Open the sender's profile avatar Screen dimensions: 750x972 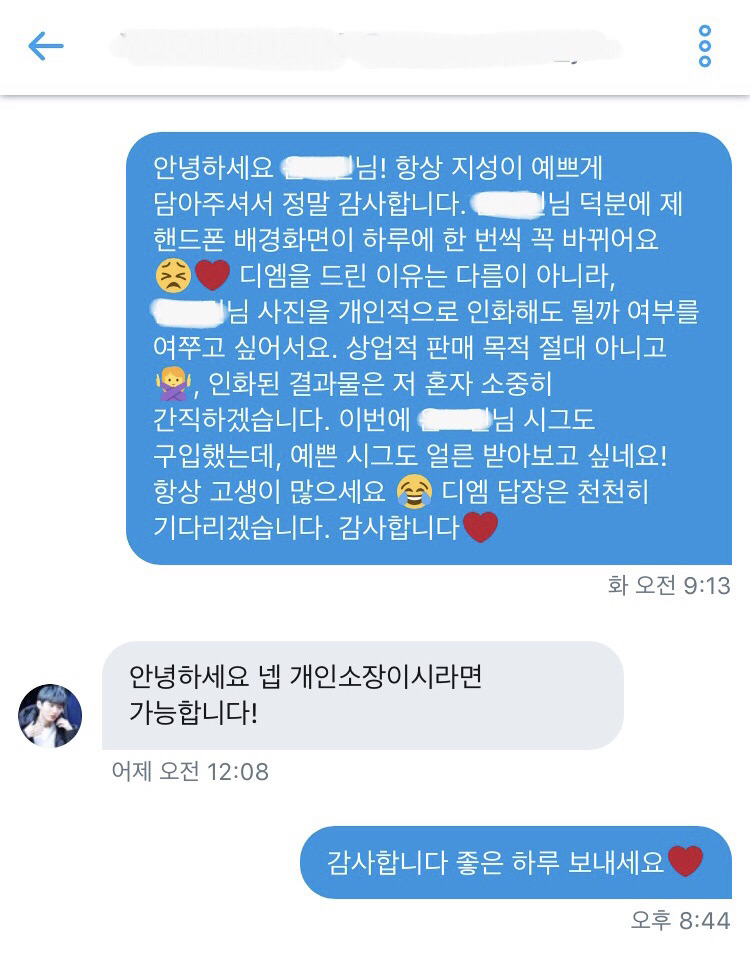50,715
